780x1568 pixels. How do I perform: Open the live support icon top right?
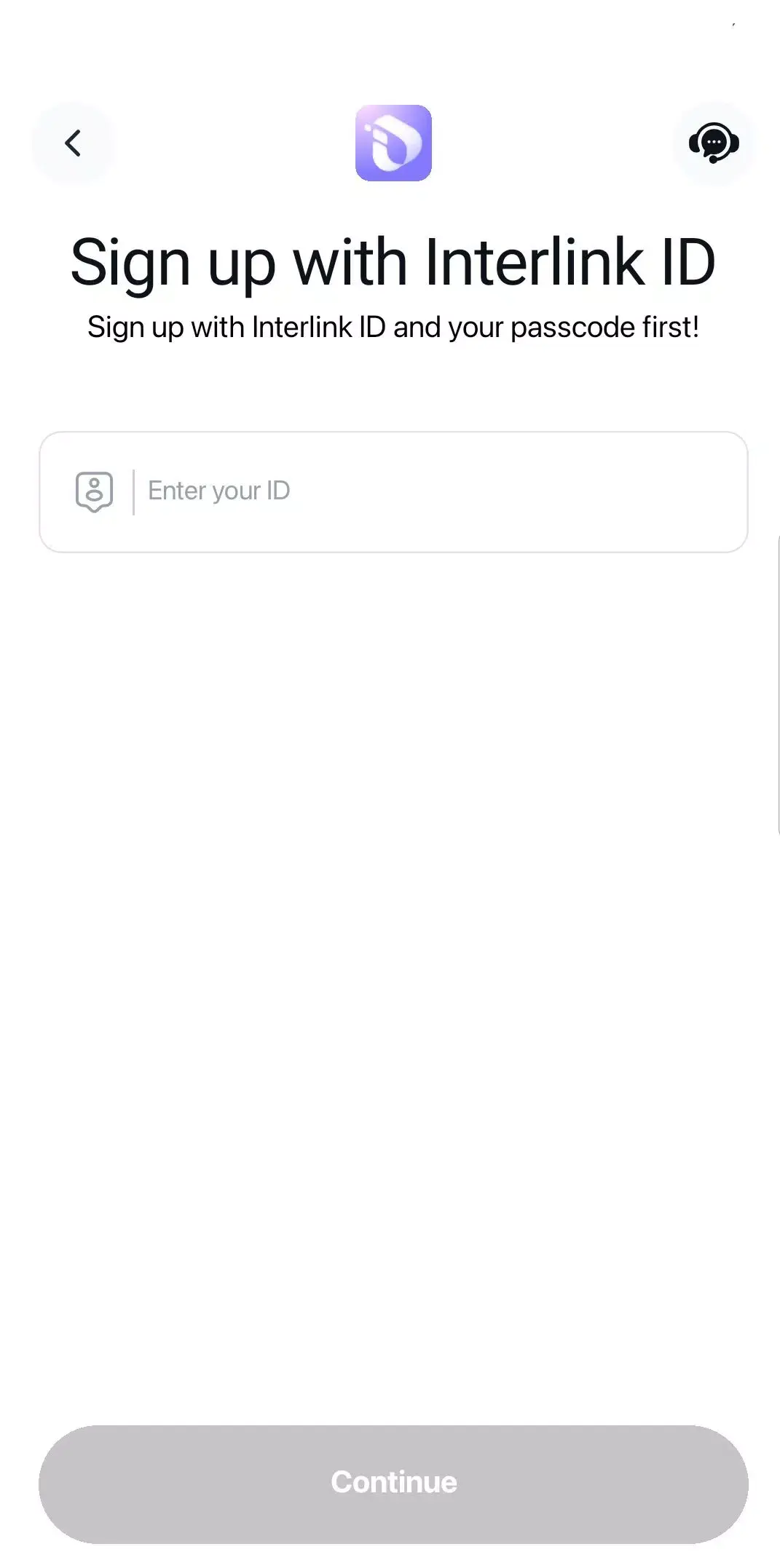click(x=712, y=143)
